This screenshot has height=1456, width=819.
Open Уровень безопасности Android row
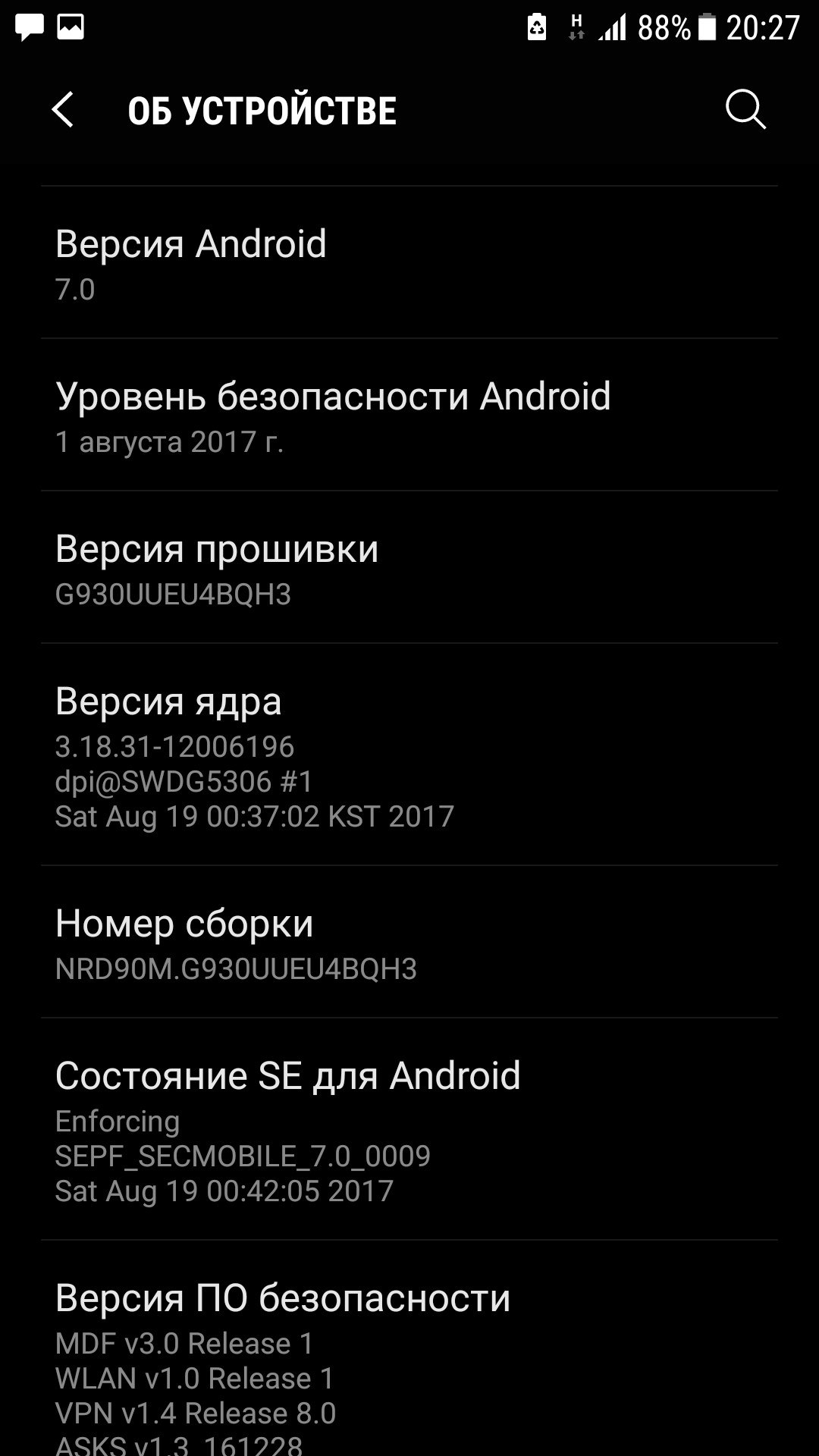(409, 415)
